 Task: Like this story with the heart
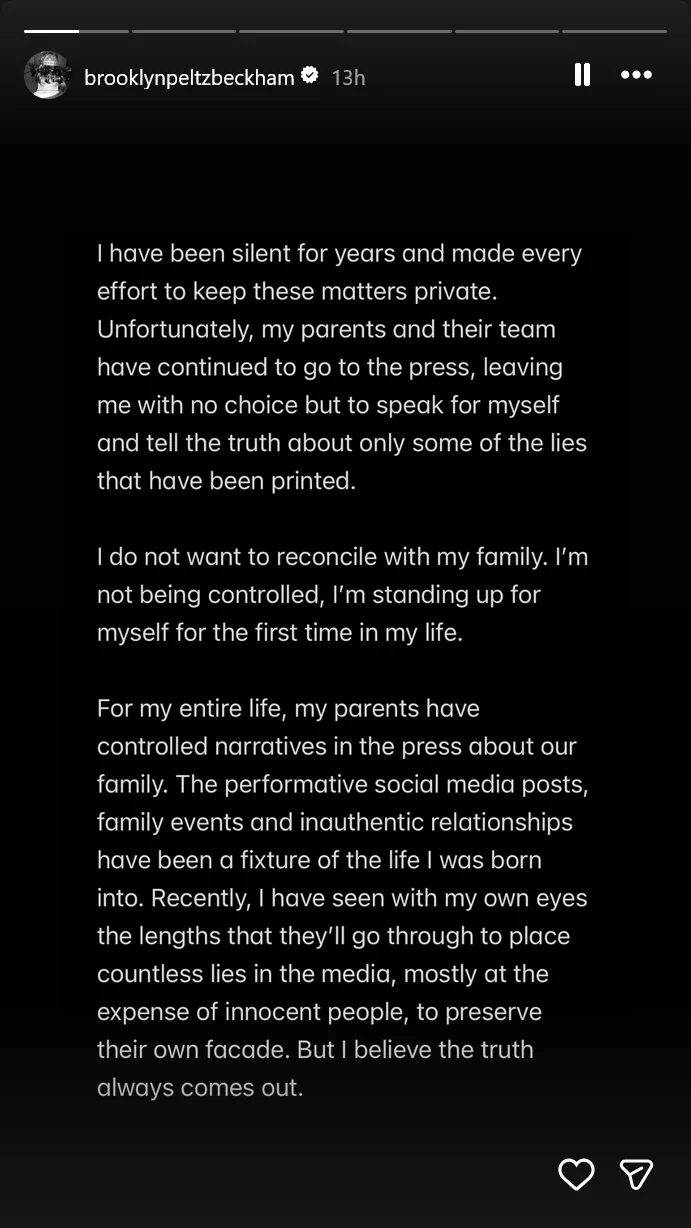576,1174
